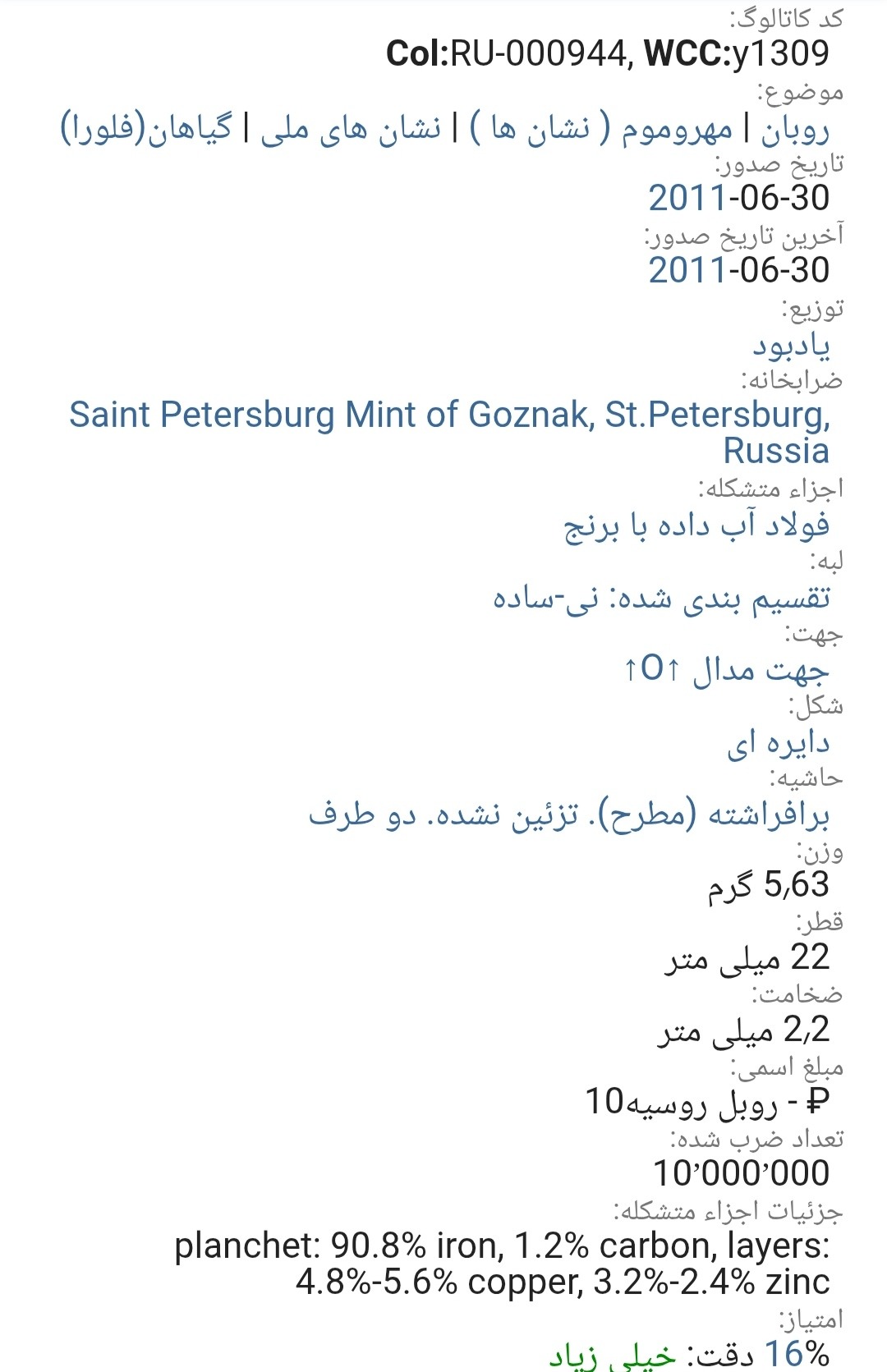Open the روبان theme link
Screen dimensions: 887x1372
(794, 129)
